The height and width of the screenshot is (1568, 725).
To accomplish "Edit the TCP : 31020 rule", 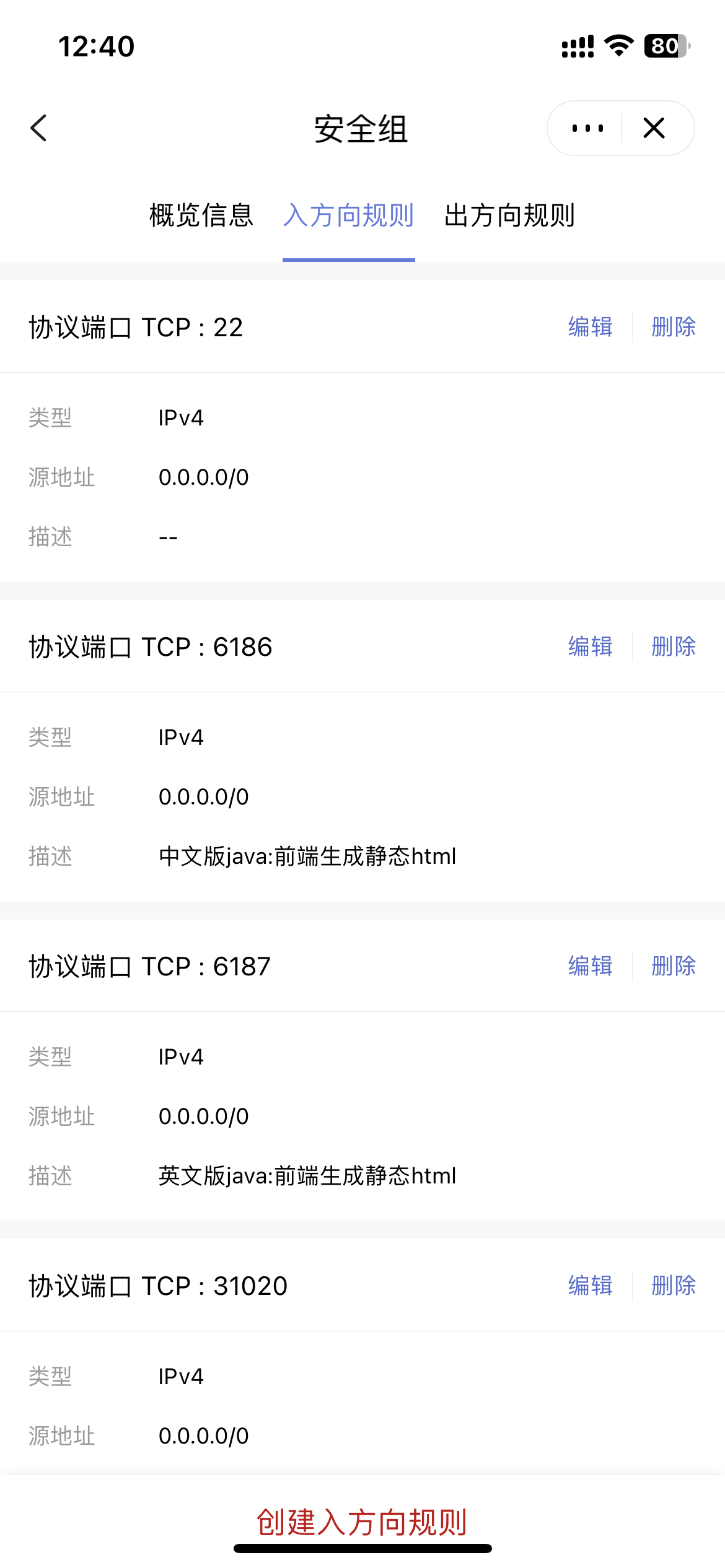I will click(590, 1286).
